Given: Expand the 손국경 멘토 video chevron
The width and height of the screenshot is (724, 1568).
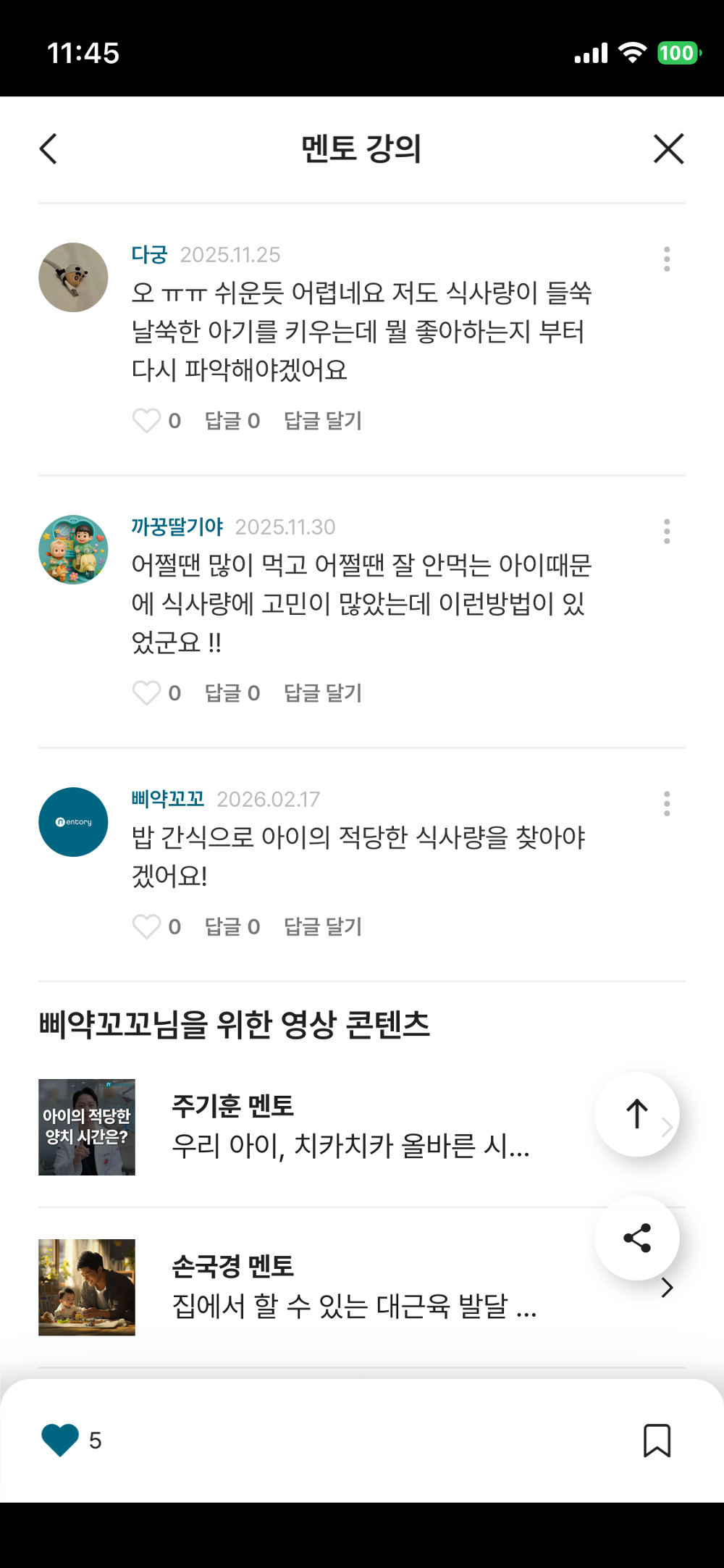Looking at the screenshot, I should coord(666,1286).
